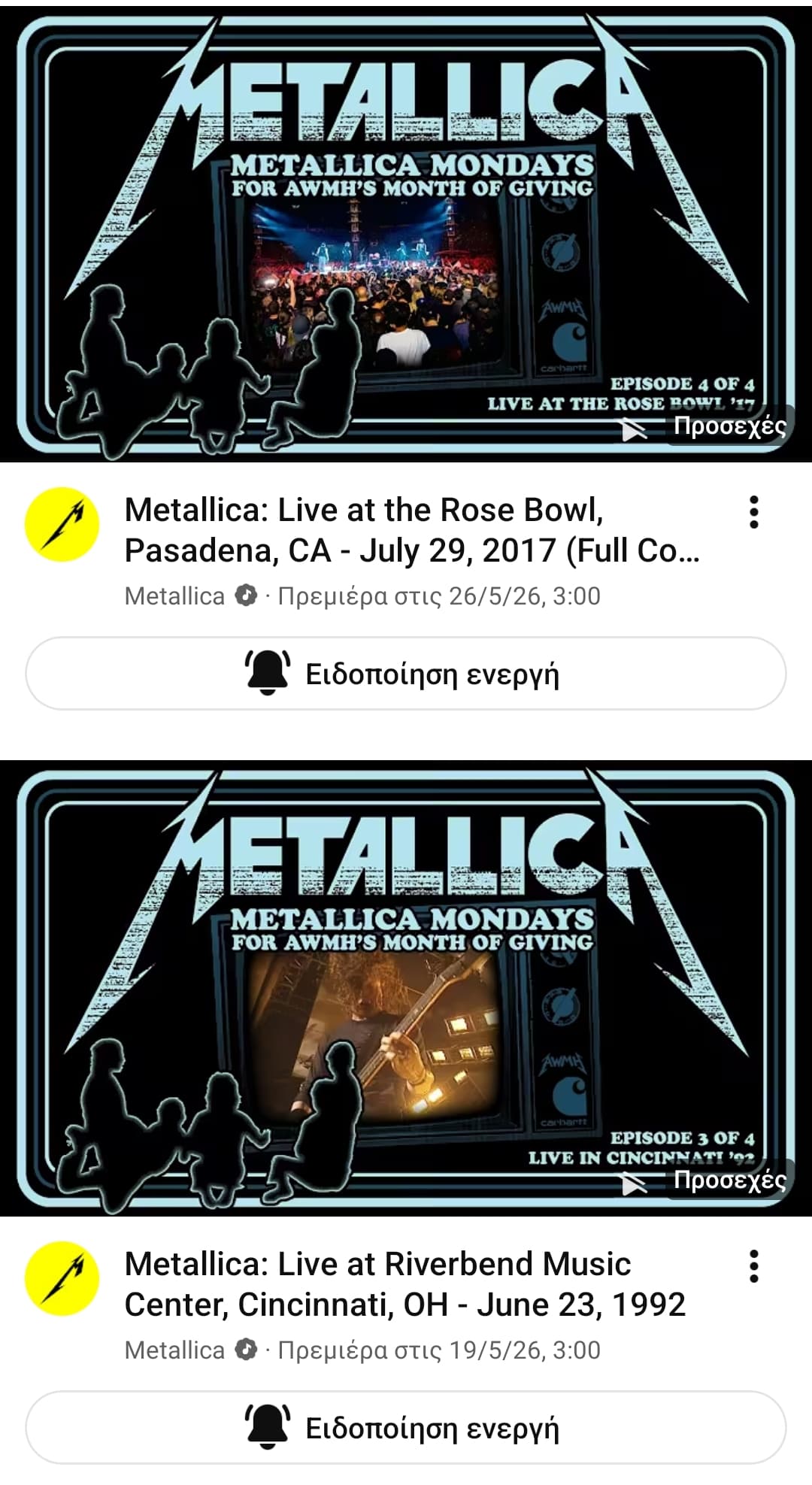Open overflow menu for the Rose Bowl video
Viewport: 812px width, 1485px height.
(754, 513)
